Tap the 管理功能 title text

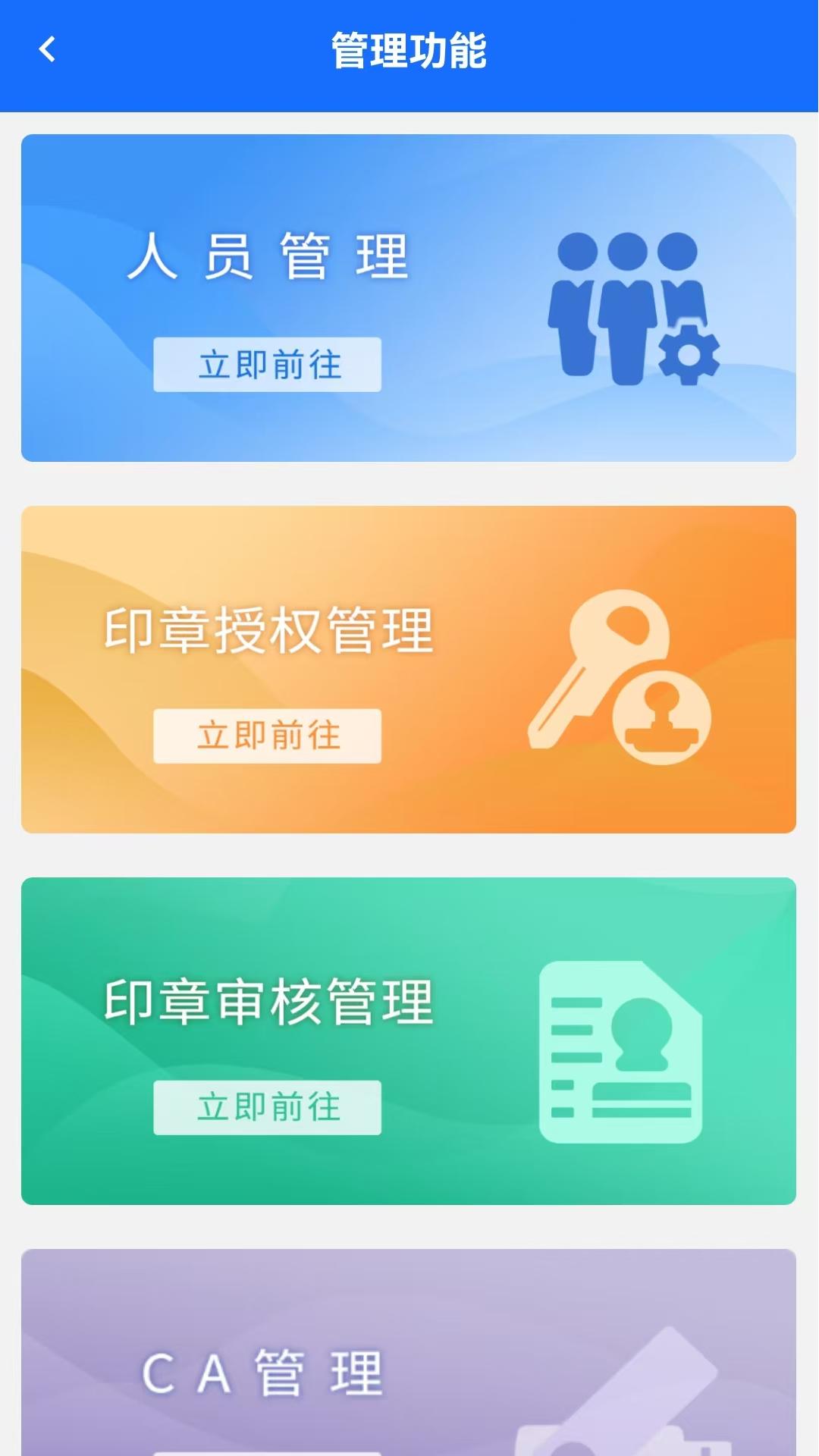coord(409,48)
